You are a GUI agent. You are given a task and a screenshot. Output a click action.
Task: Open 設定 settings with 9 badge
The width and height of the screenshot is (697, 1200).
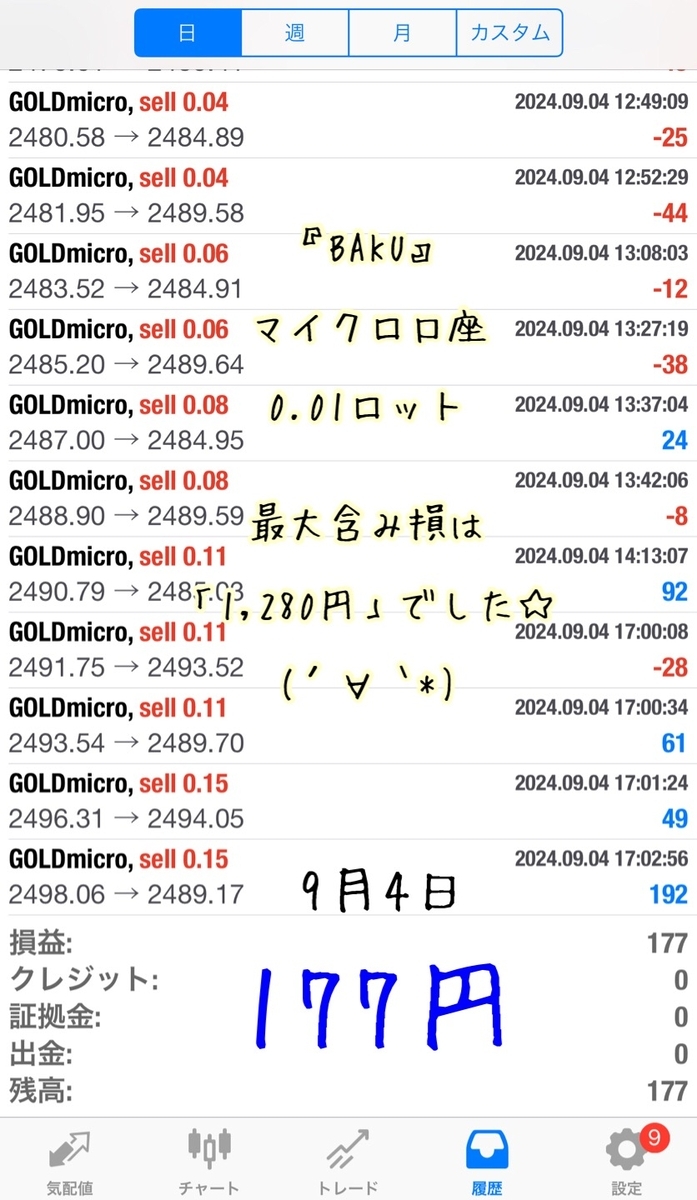[627, 1160]
